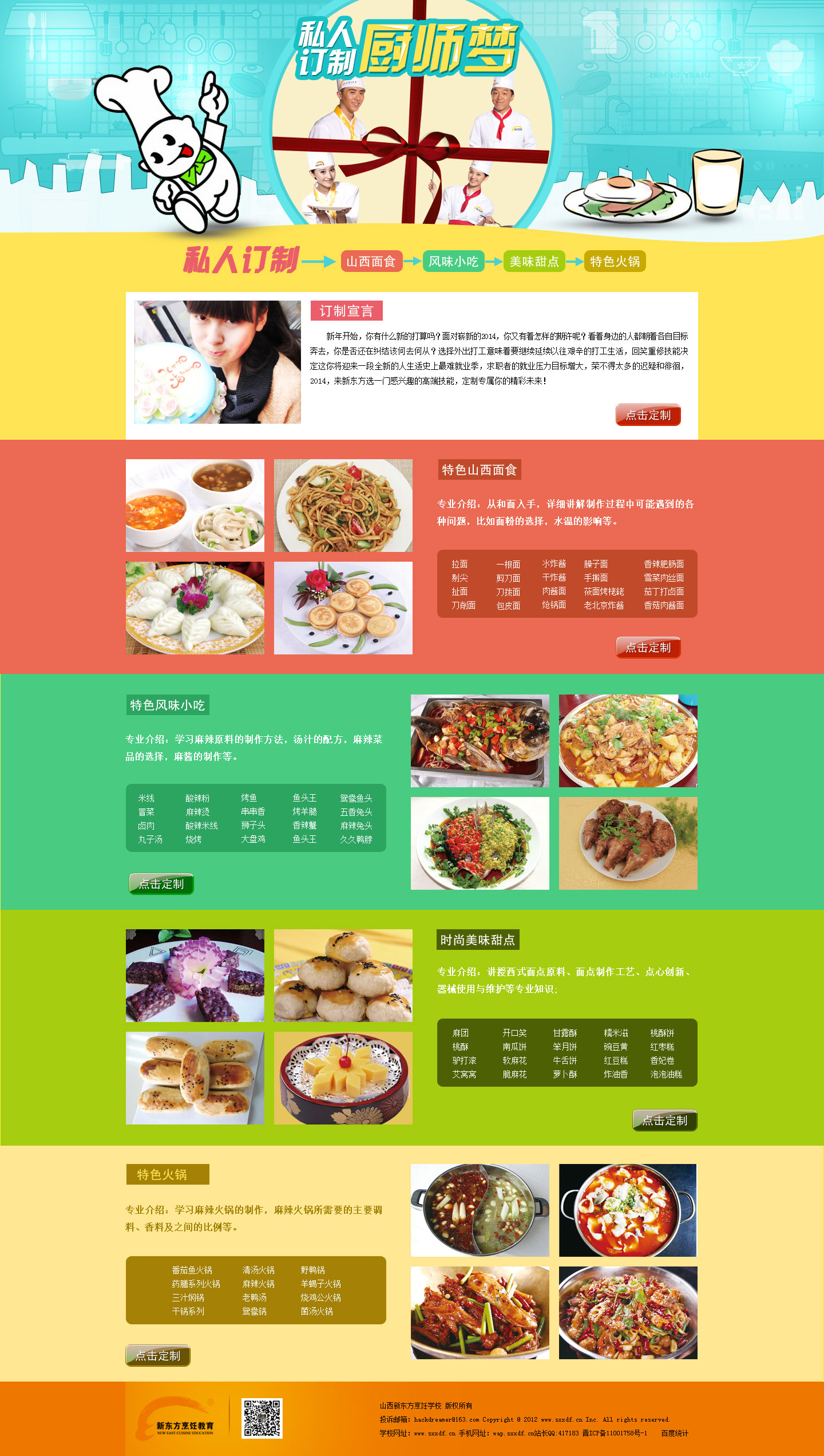Tap 点击定制 under 特色山西面食

coord(648,648)
